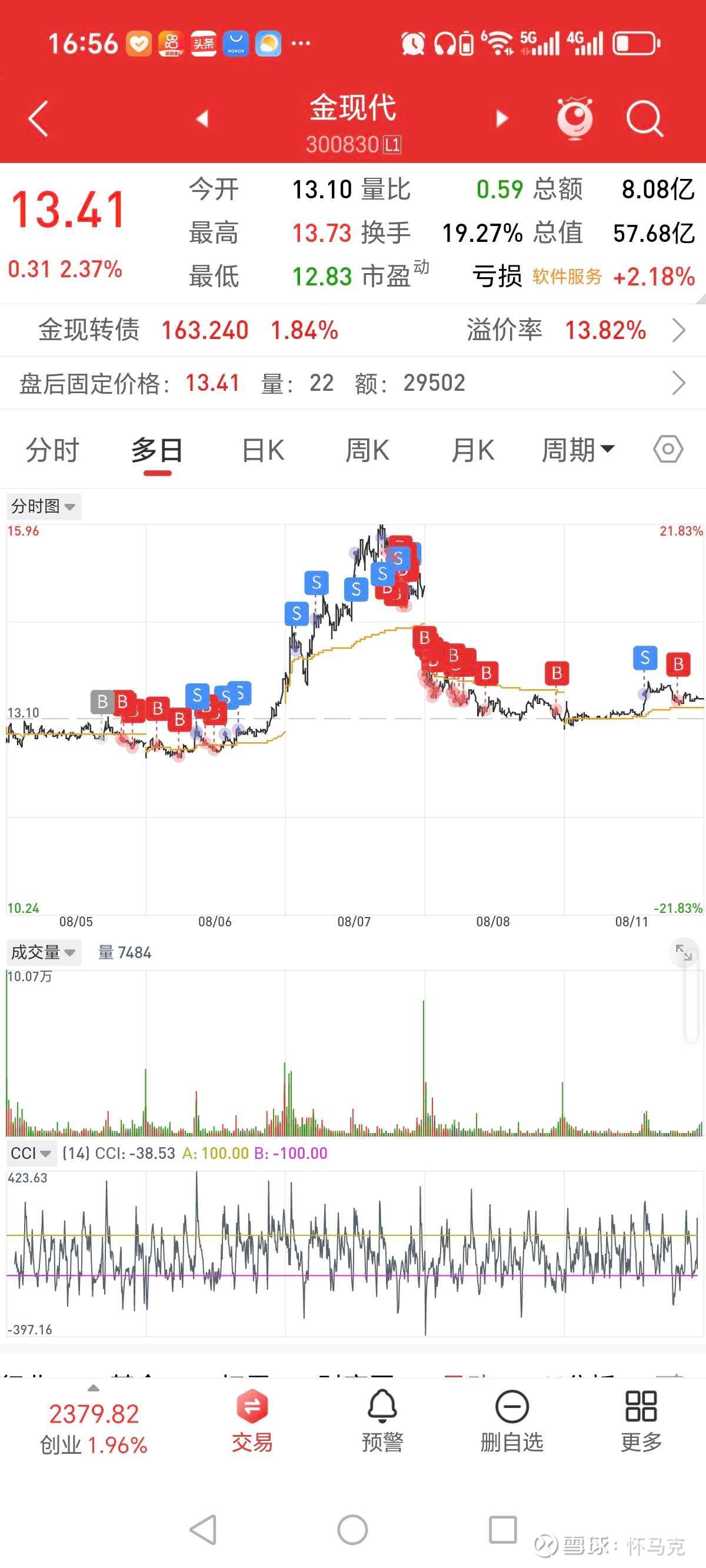This screenshot has width=706, height=1568.
Task: Open the robot assistant icon
Action: pos(575,118)
